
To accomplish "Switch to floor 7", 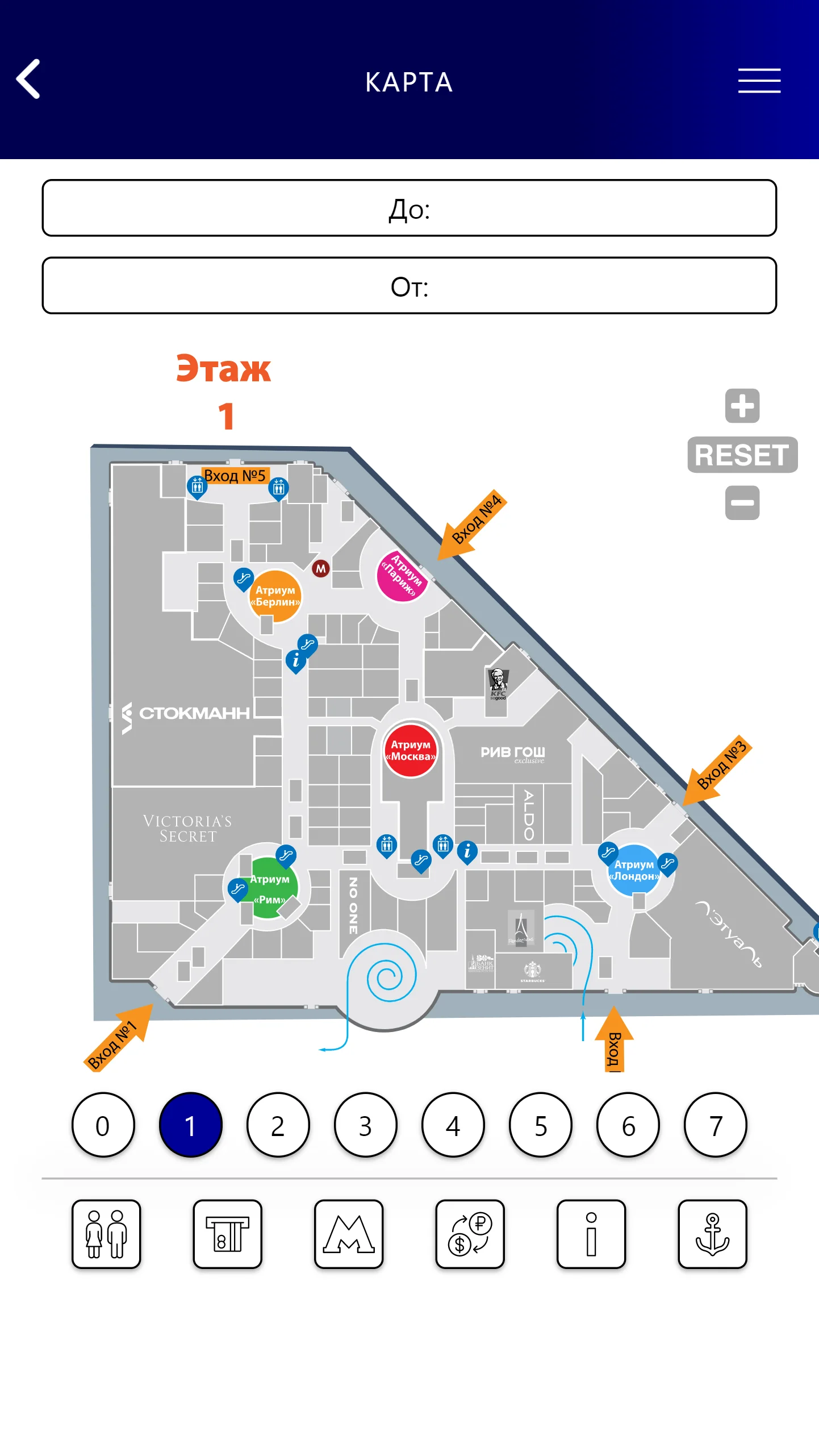I will click(715, 1125).
